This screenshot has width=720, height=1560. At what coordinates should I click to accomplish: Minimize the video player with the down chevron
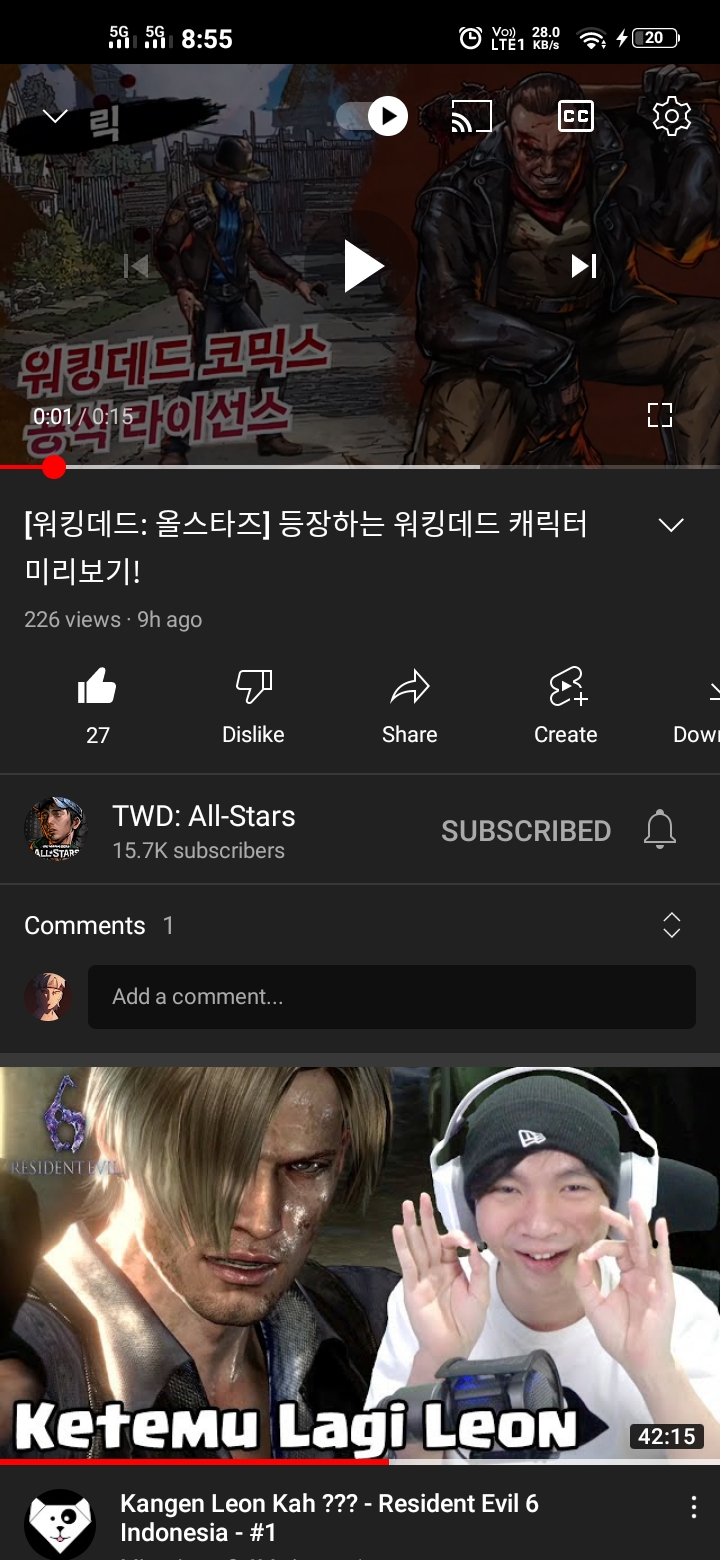click(55, 117)
